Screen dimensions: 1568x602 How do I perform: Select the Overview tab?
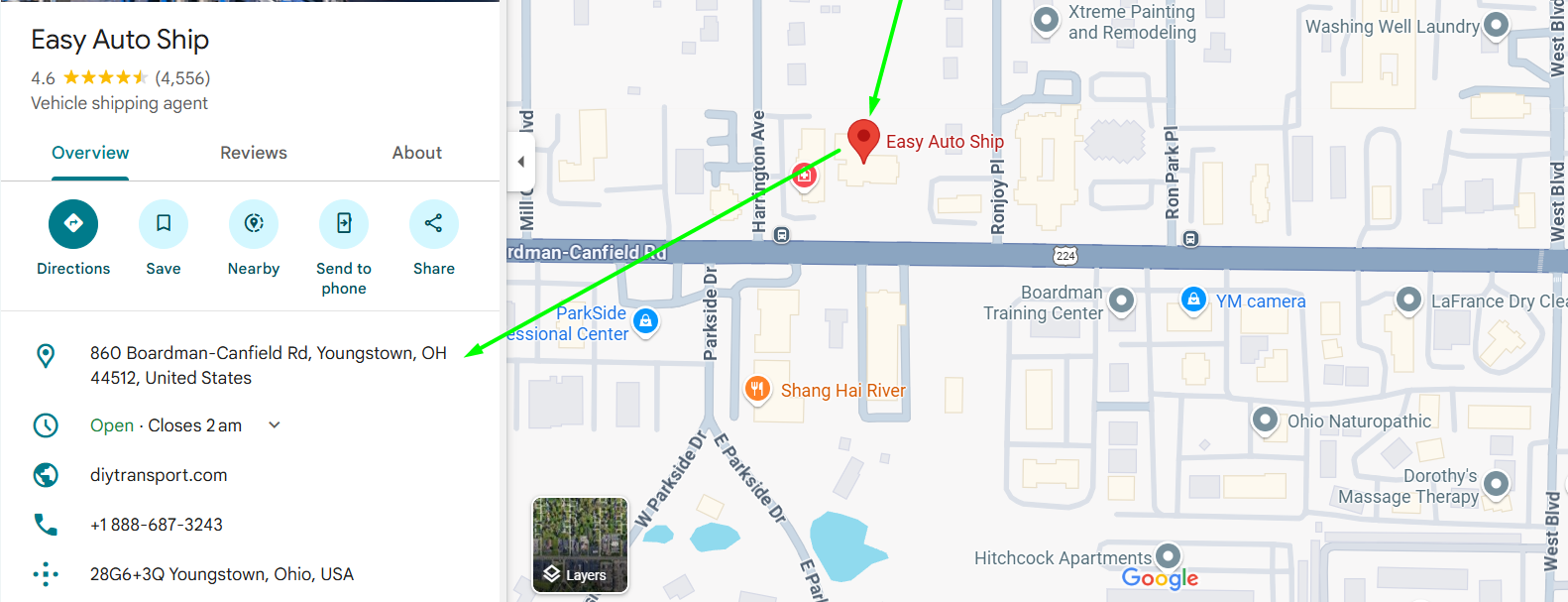click(x=90, y=153)
